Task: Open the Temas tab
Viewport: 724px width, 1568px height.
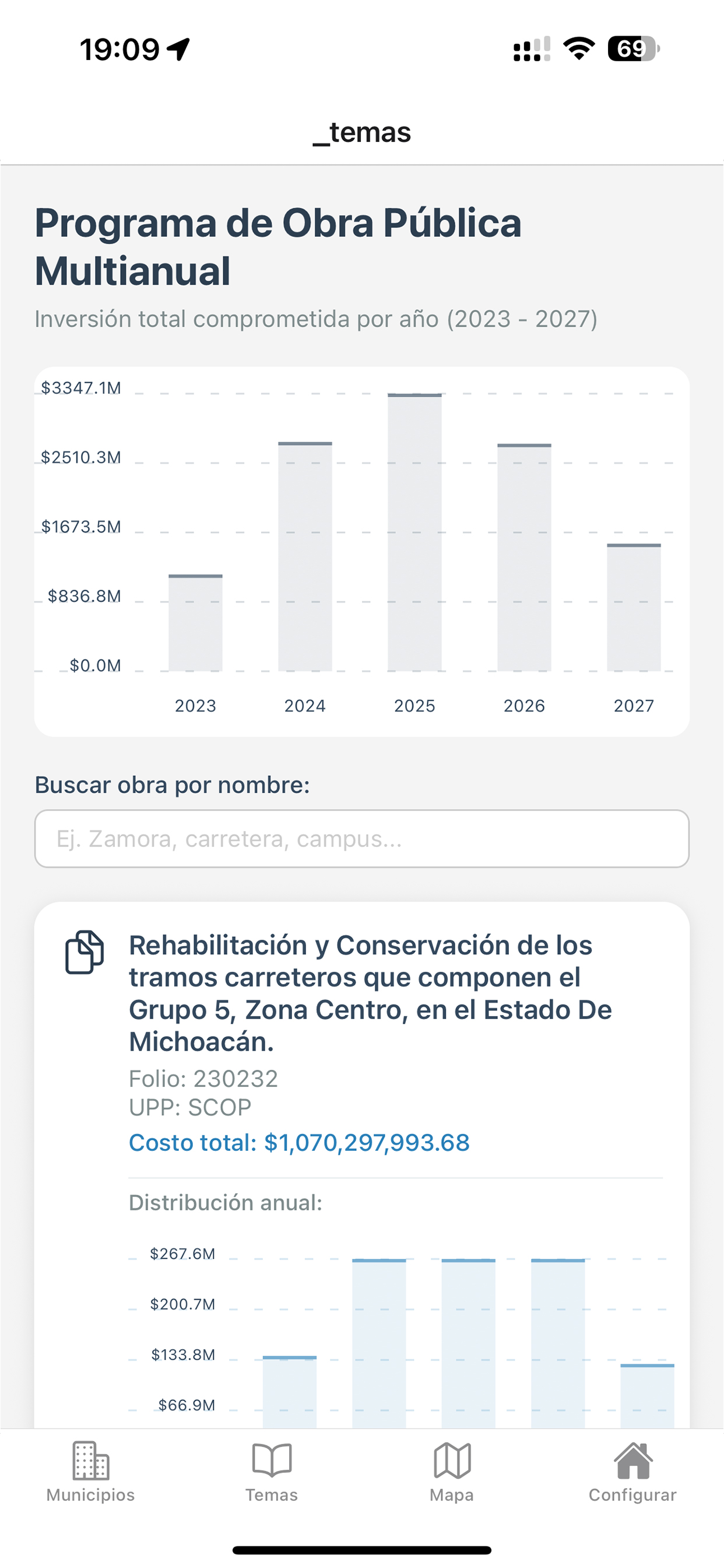Action: pyautogui.click(x=271, y=1472)
